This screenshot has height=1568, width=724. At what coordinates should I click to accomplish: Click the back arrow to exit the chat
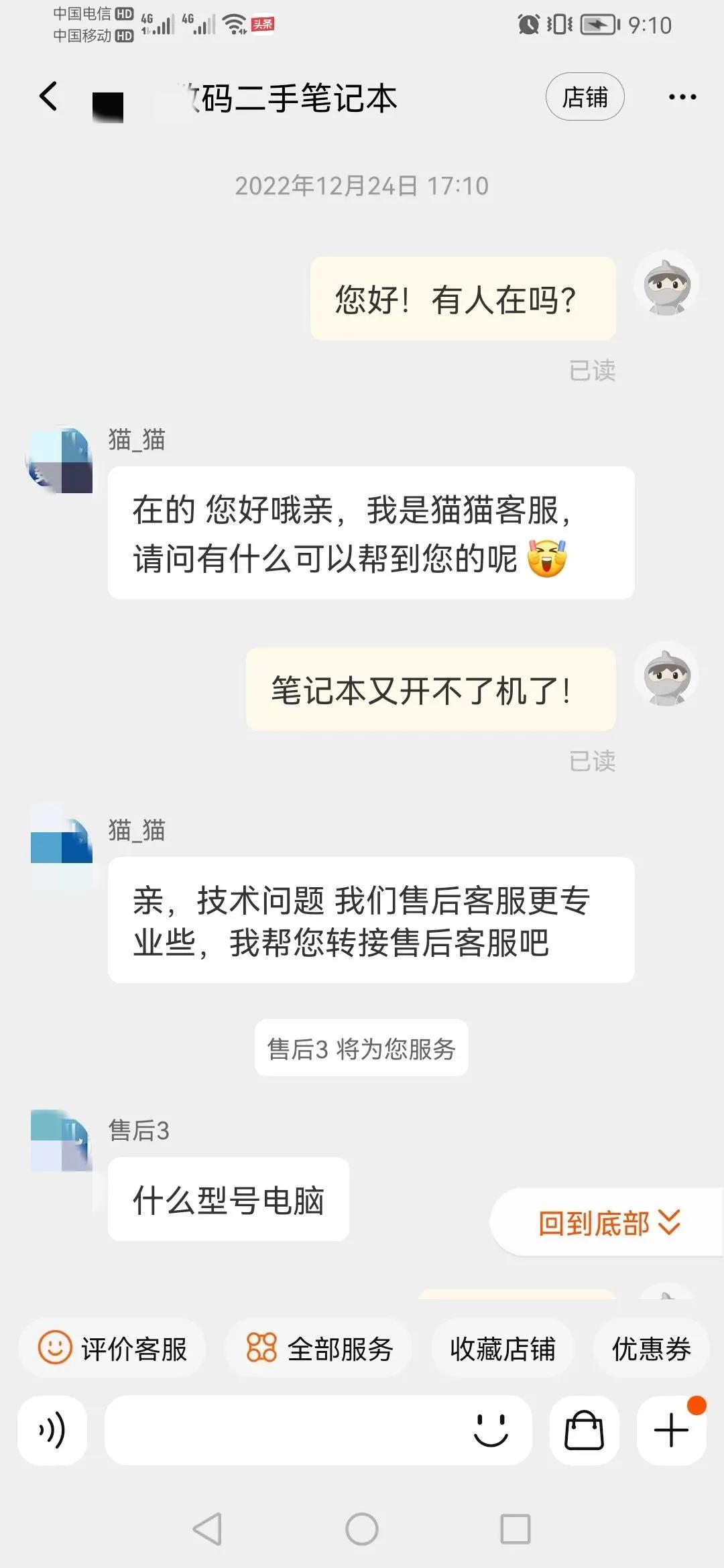tap(47, 96)
